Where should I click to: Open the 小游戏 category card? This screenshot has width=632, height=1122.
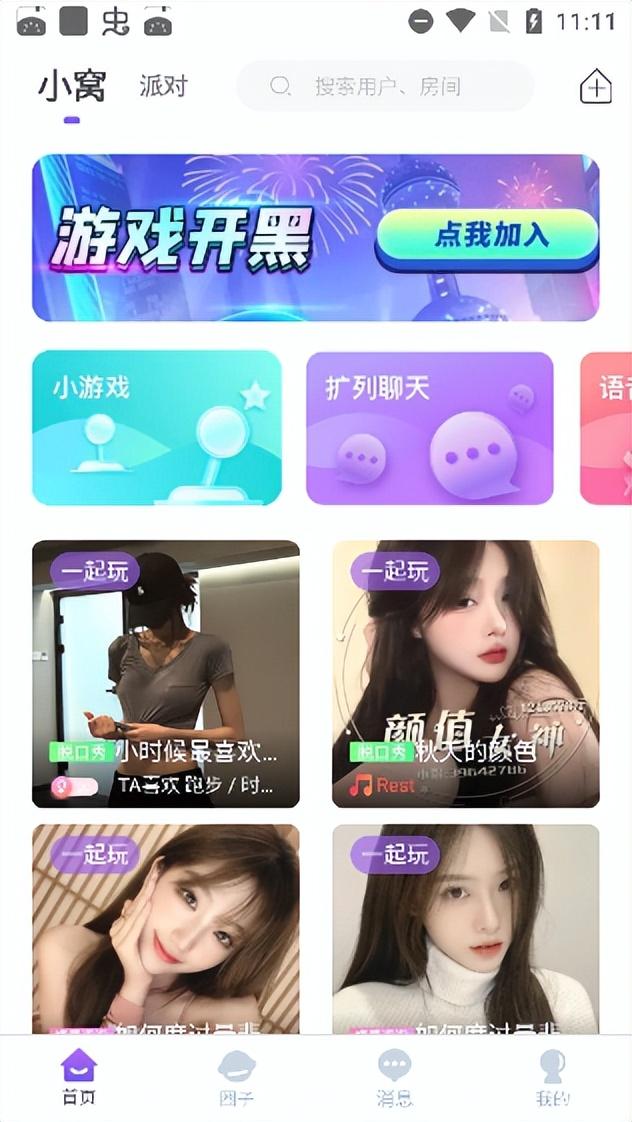tap(157, 428)
